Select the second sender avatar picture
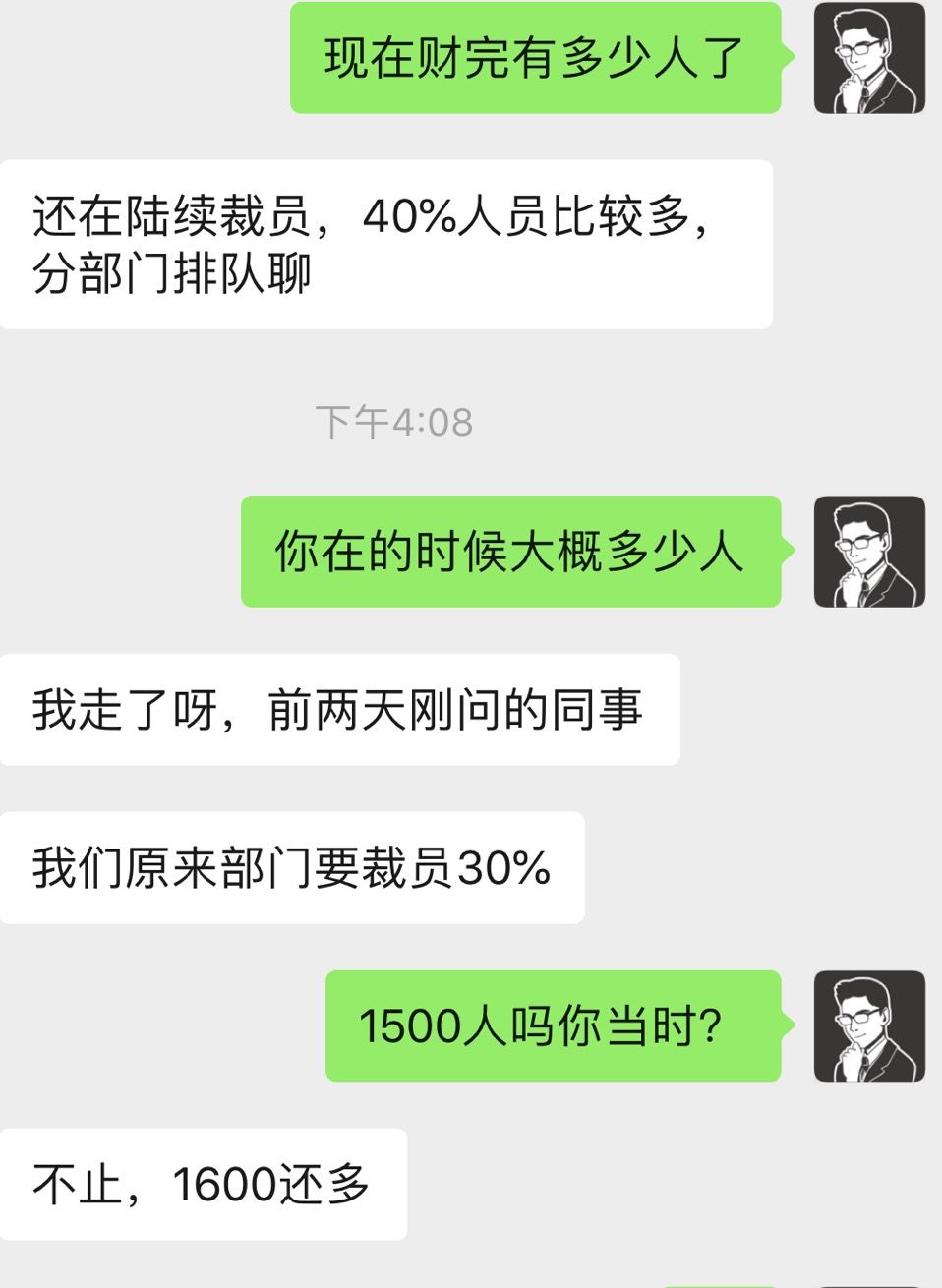The height and width of the screenshot is (1288, 942). 869,551
